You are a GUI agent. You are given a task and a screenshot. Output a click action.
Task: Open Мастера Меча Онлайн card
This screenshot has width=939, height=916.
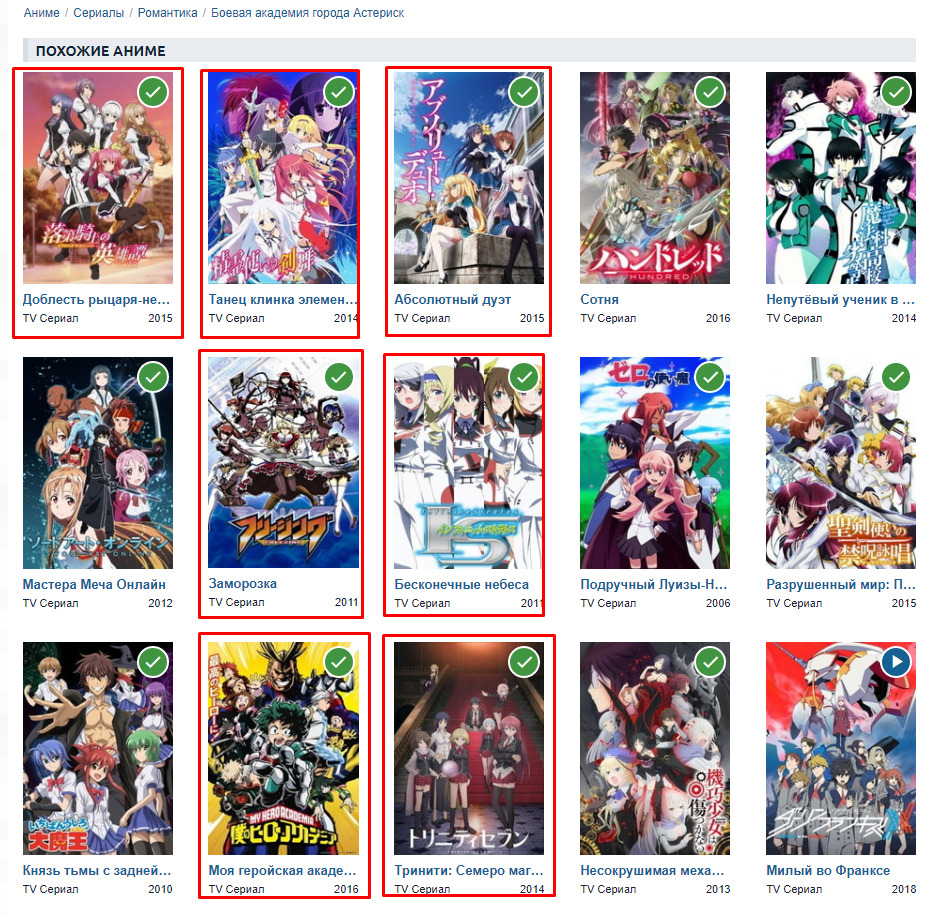97,464
